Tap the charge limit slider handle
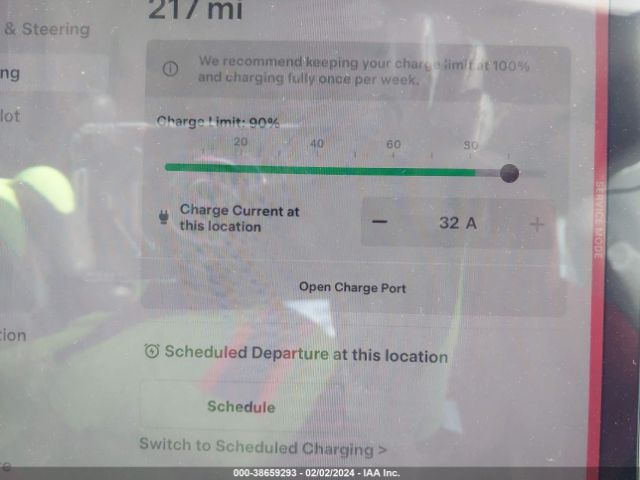The width and height of the screenshot is (640, 480). pos(509,173)
